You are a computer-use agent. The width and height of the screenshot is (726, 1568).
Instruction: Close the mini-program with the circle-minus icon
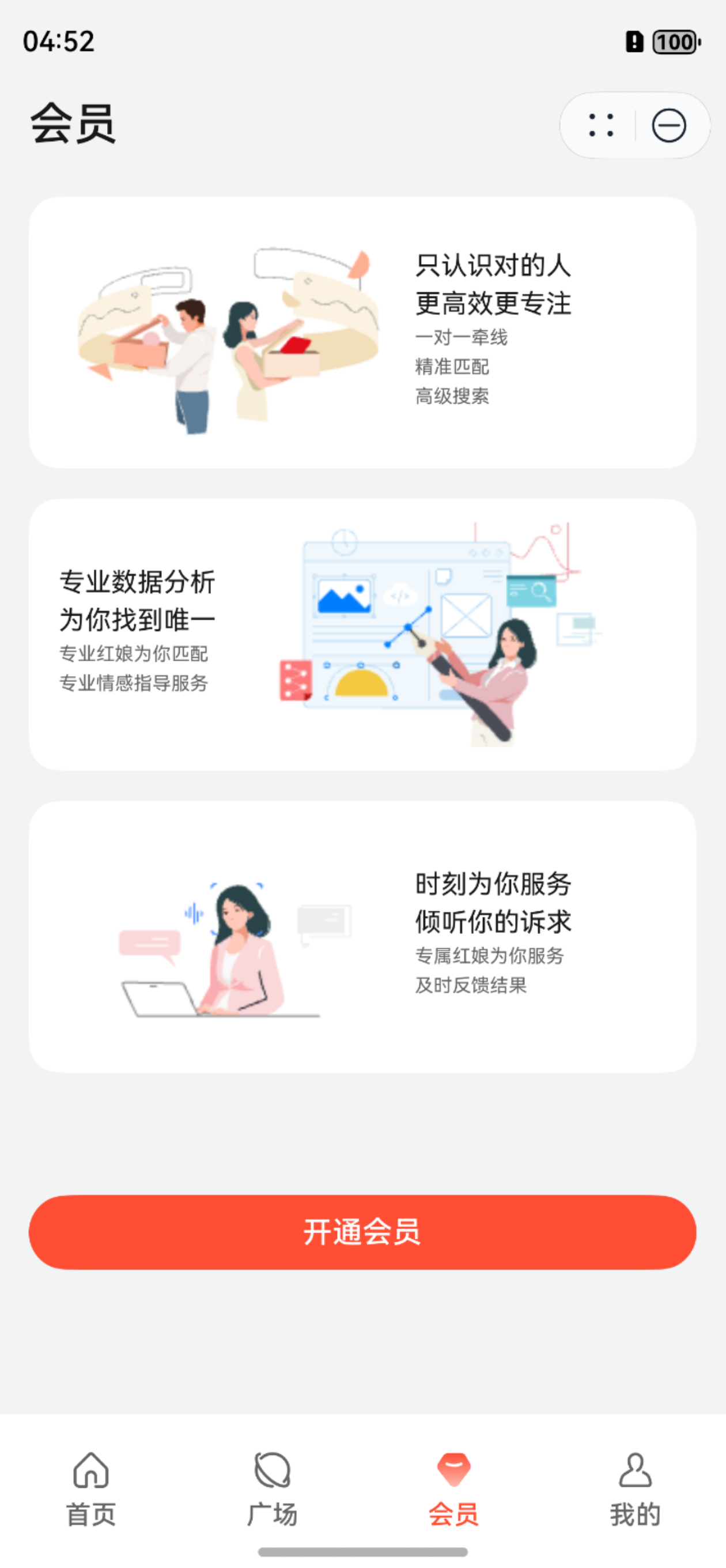[669, 126]
